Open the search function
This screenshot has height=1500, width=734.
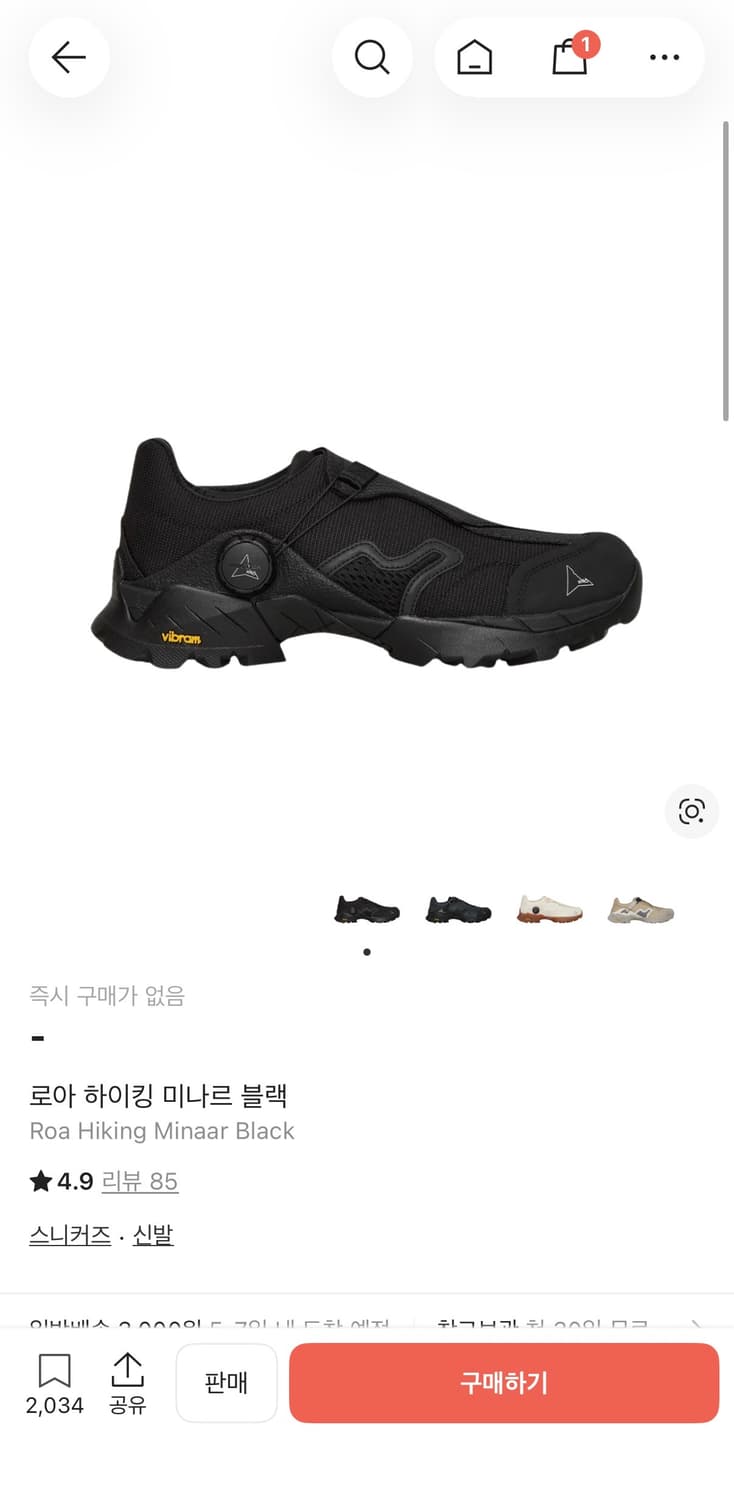[x=372, y=57]
